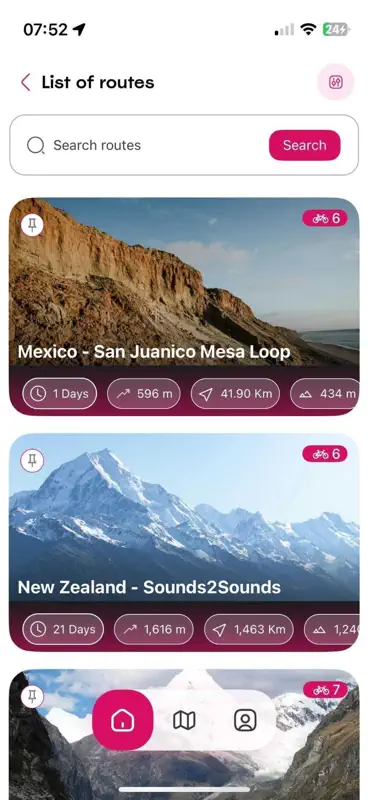Pin the Mexico San Juanico Mesa Loop route
368x800 pixels.
click(32, 225)
